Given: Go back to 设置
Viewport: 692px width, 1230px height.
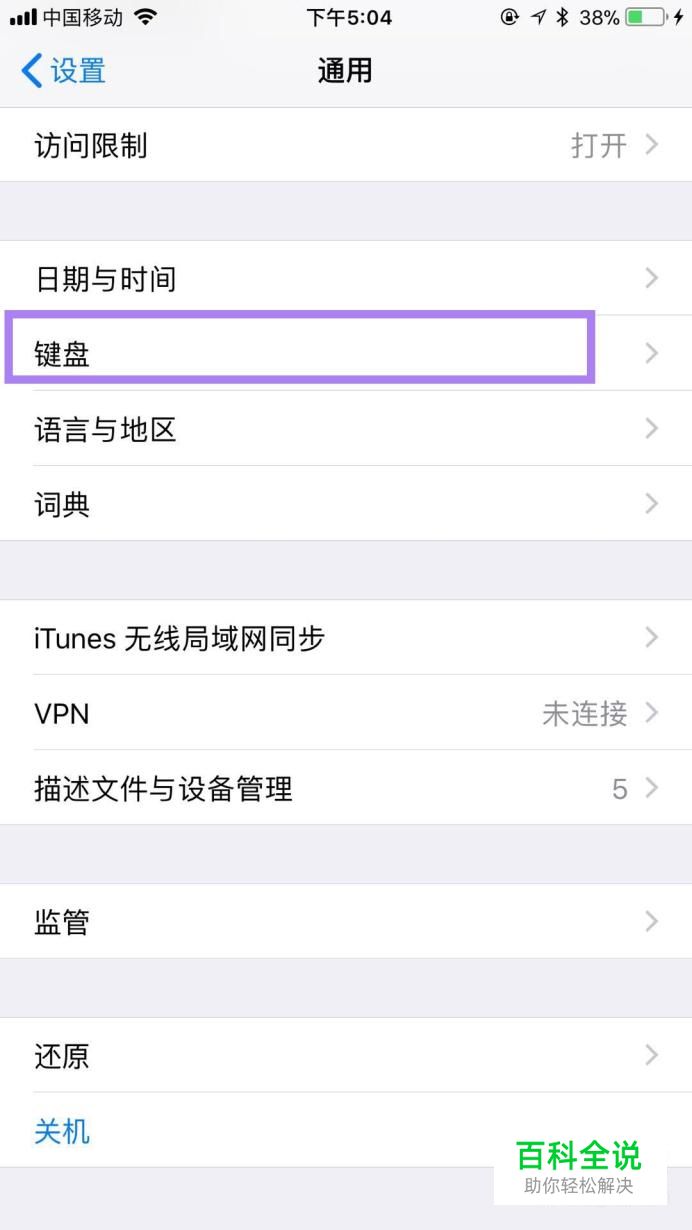Looking at the screenshot, I should point(64,71).
